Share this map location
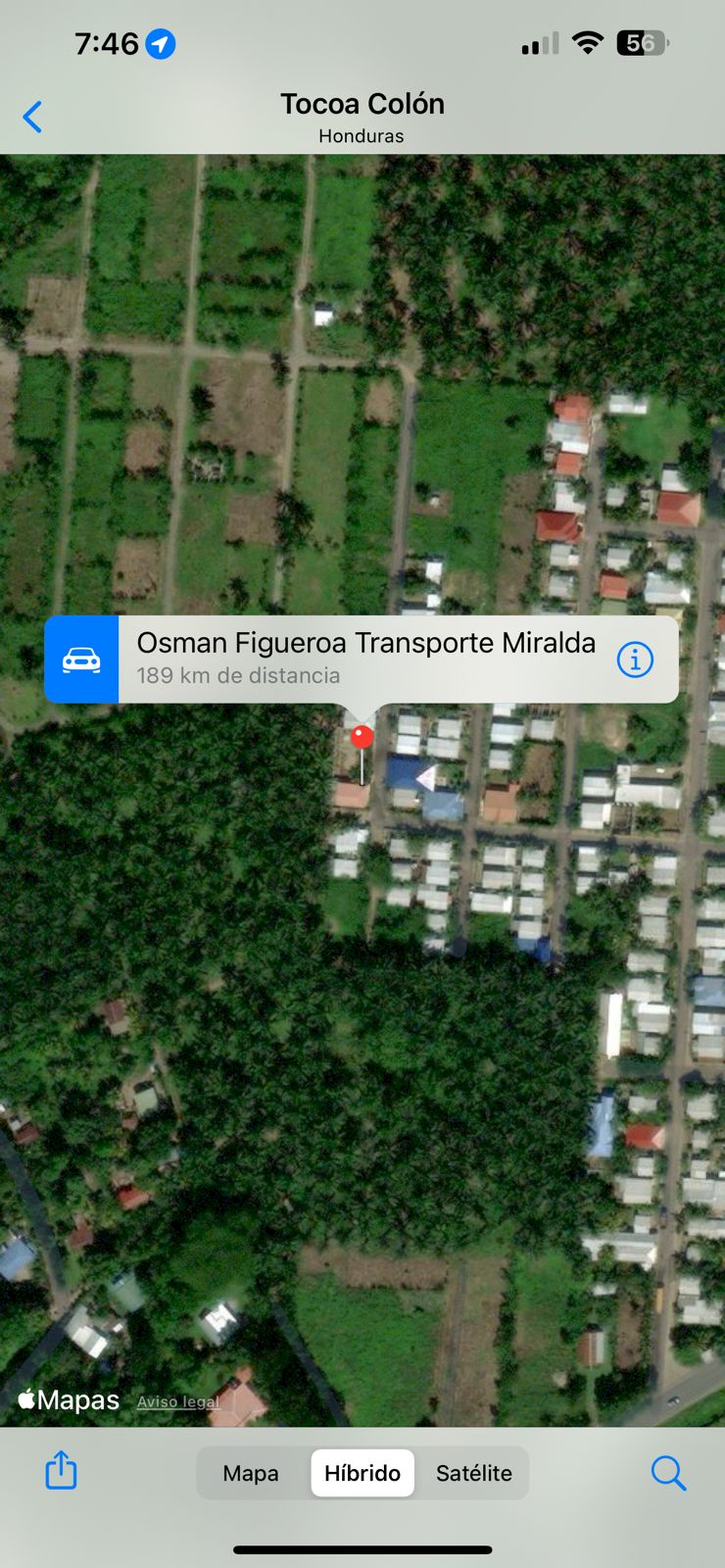Image resolution: width=725 pixels, height=1568 pixels. (x=61, y=1471)
